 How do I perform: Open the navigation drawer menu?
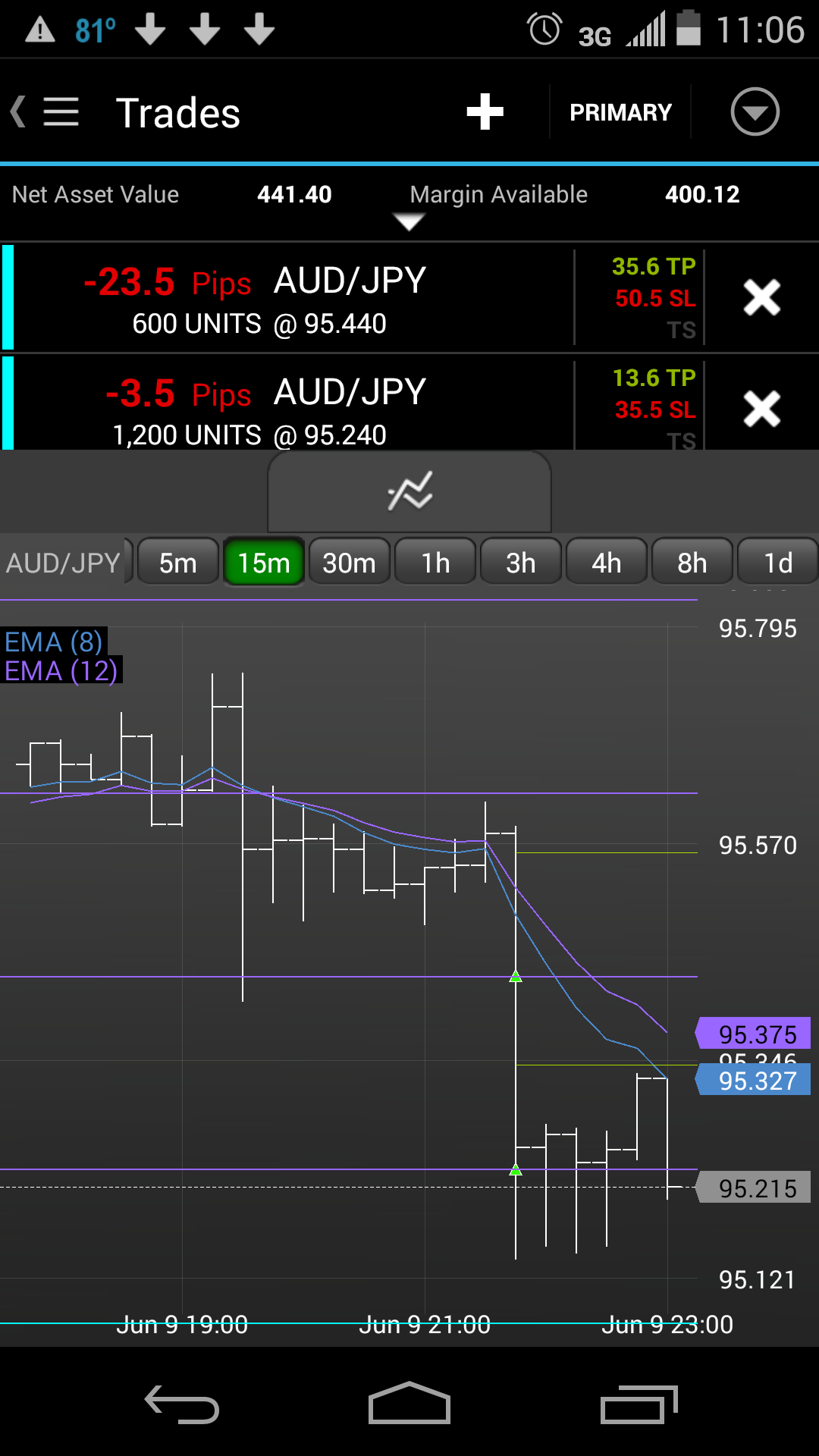pyautogui.click(x=59, y=112)
